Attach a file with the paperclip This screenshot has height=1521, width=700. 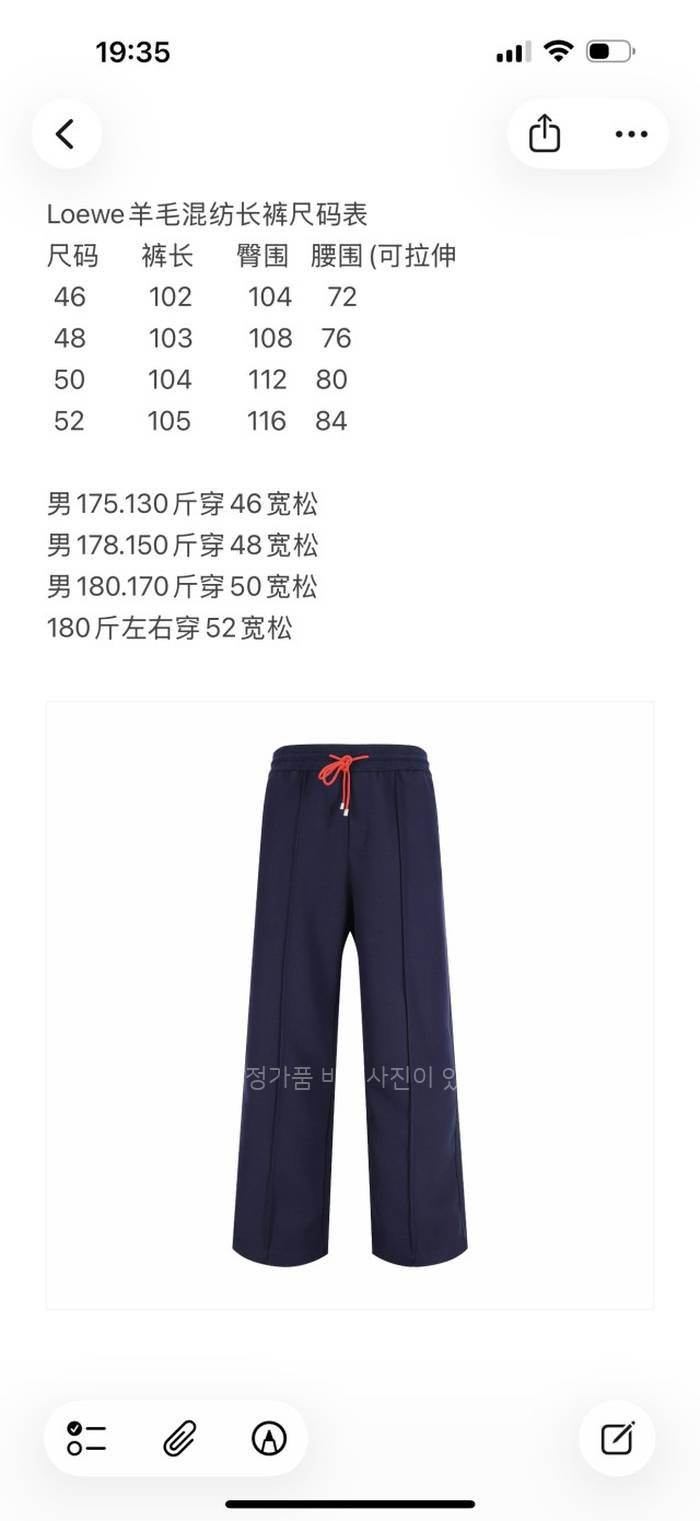click(178, 1438)
